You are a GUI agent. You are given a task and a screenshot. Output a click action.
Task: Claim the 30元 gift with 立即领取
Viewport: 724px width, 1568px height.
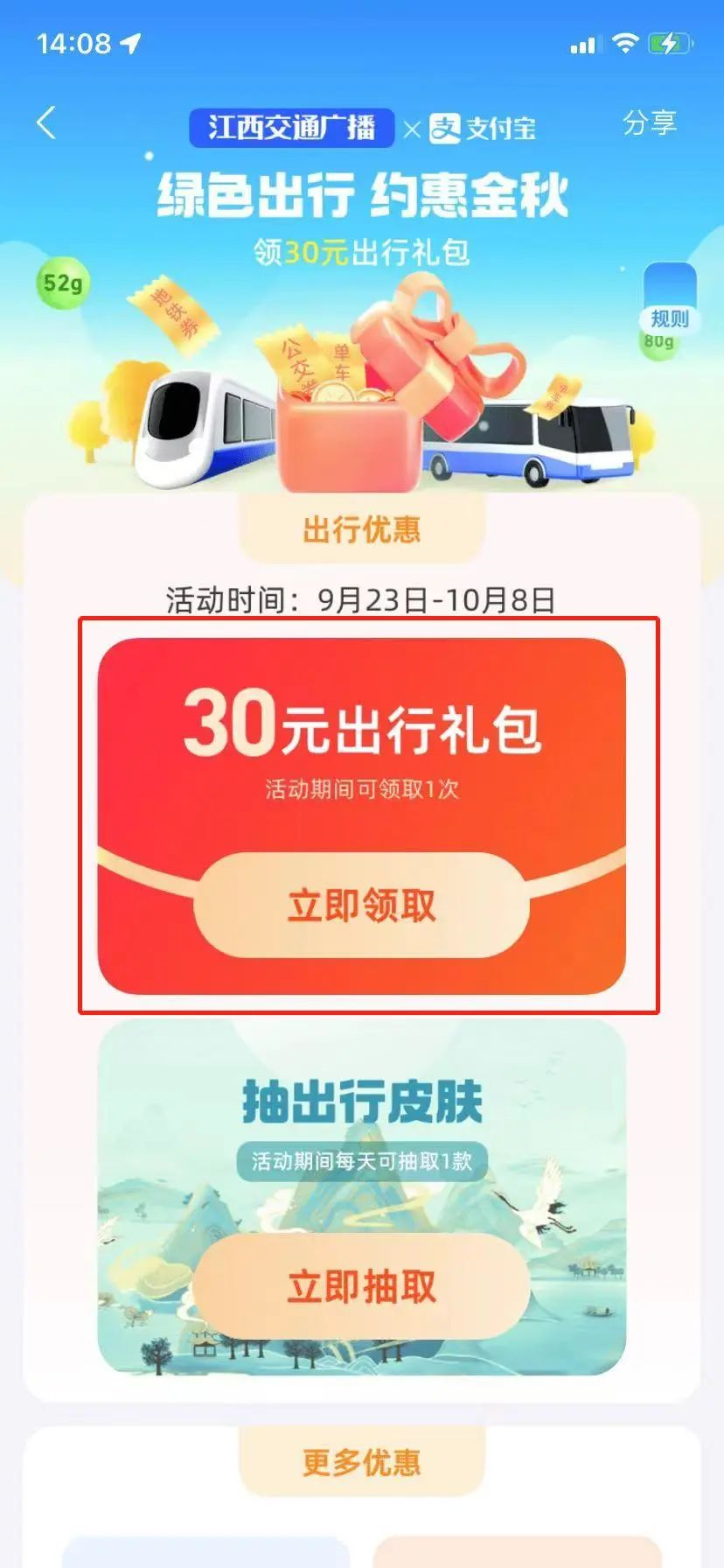point(361,906)
